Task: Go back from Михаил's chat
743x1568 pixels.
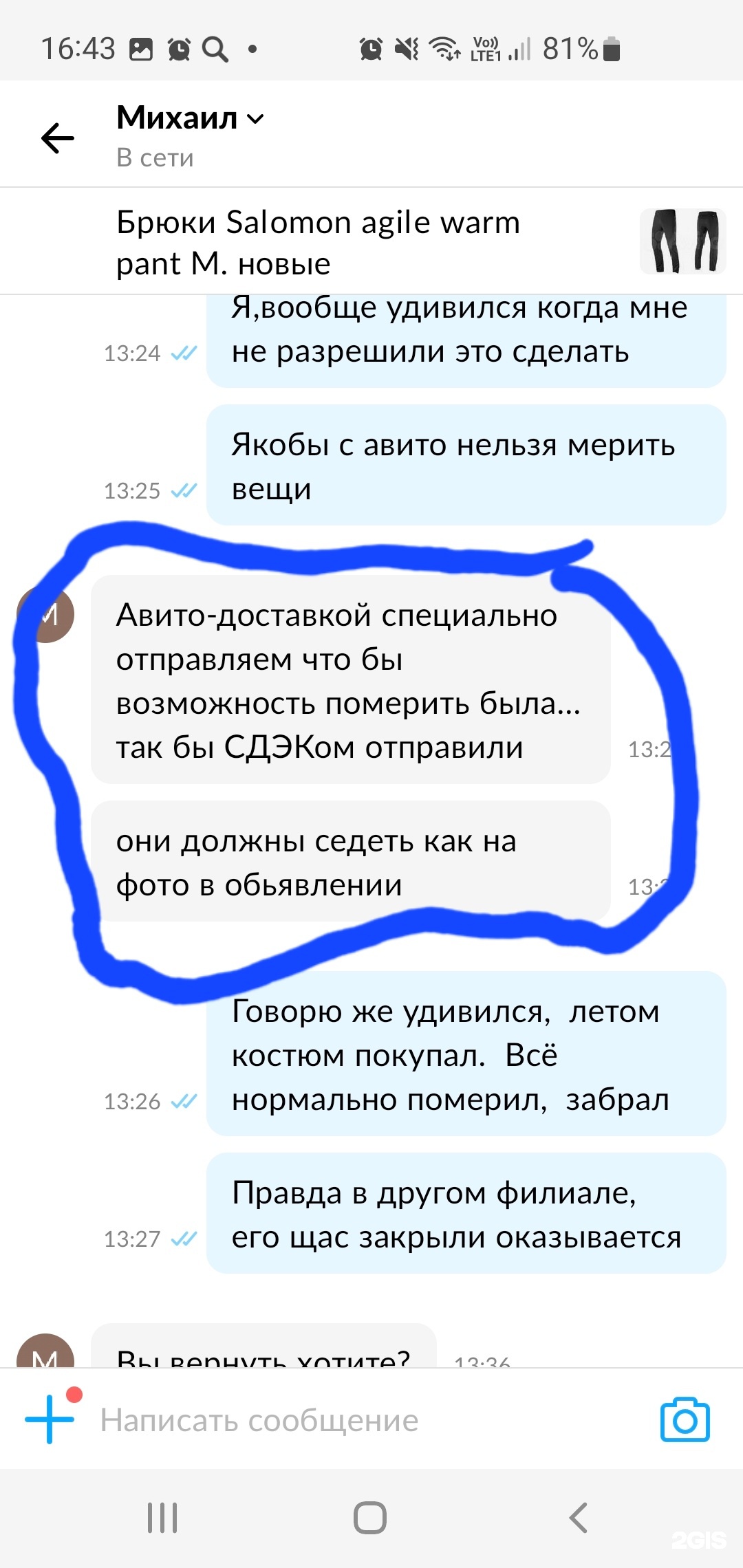Action: tap(58, 138)
